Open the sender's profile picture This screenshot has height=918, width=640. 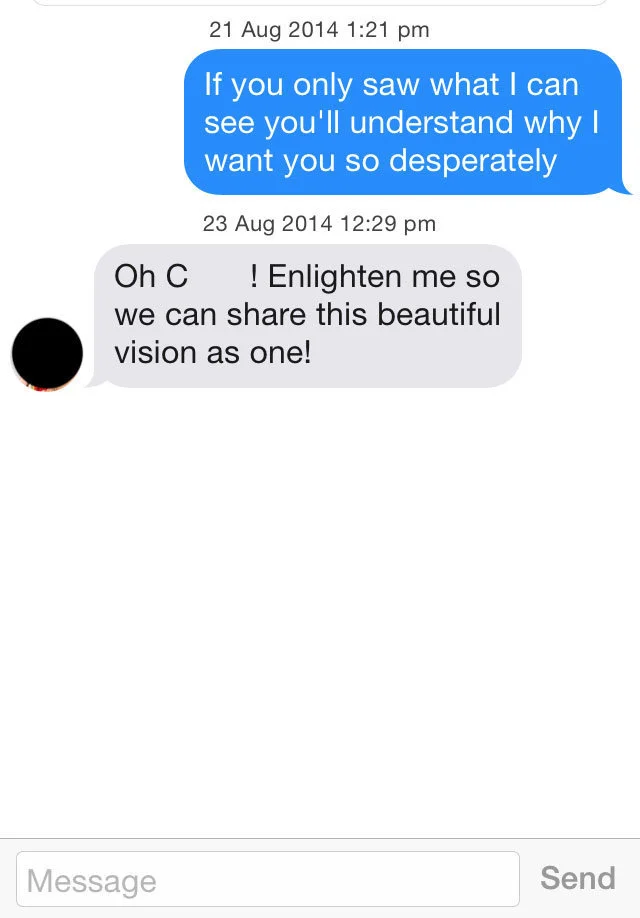click(47, 354)
